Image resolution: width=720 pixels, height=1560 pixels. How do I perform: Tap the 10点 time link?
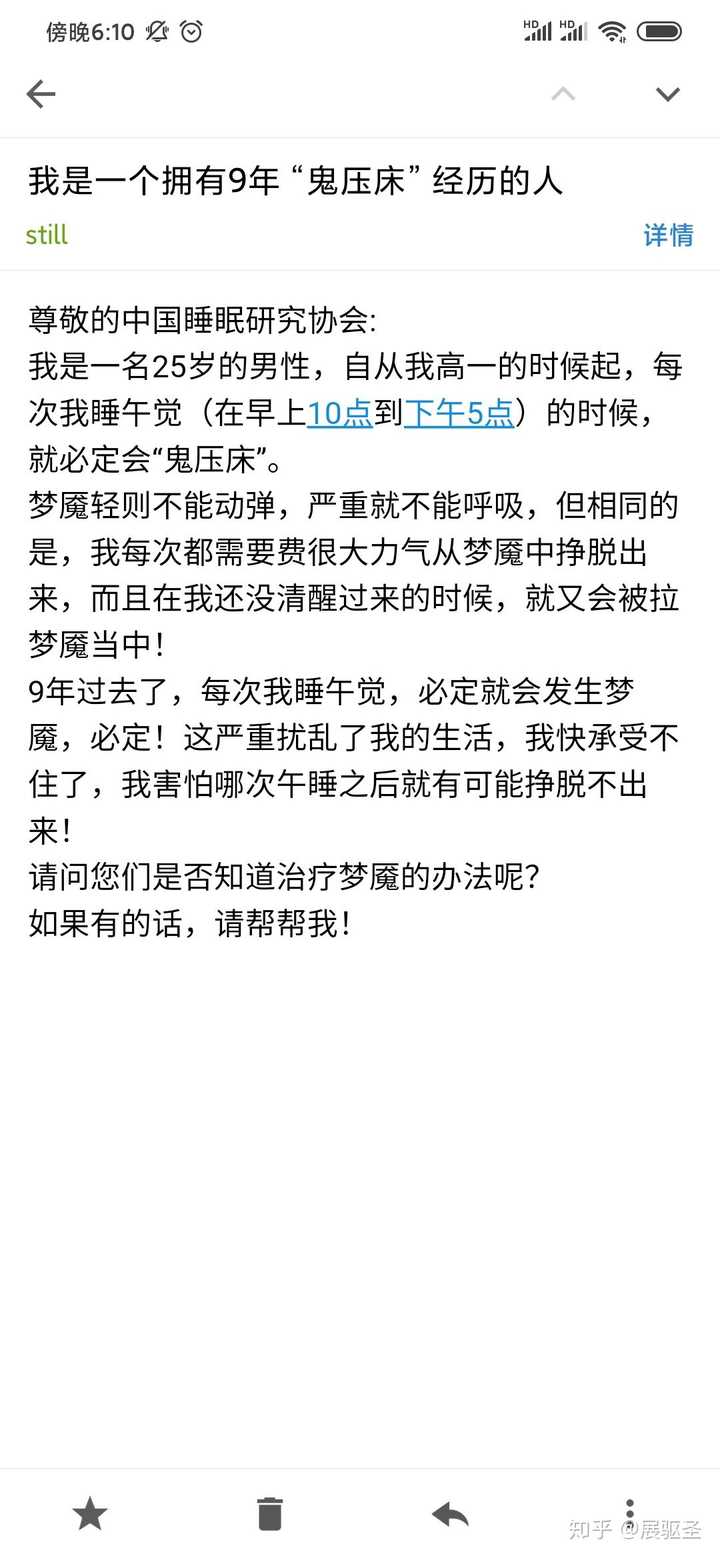point(340,413)
